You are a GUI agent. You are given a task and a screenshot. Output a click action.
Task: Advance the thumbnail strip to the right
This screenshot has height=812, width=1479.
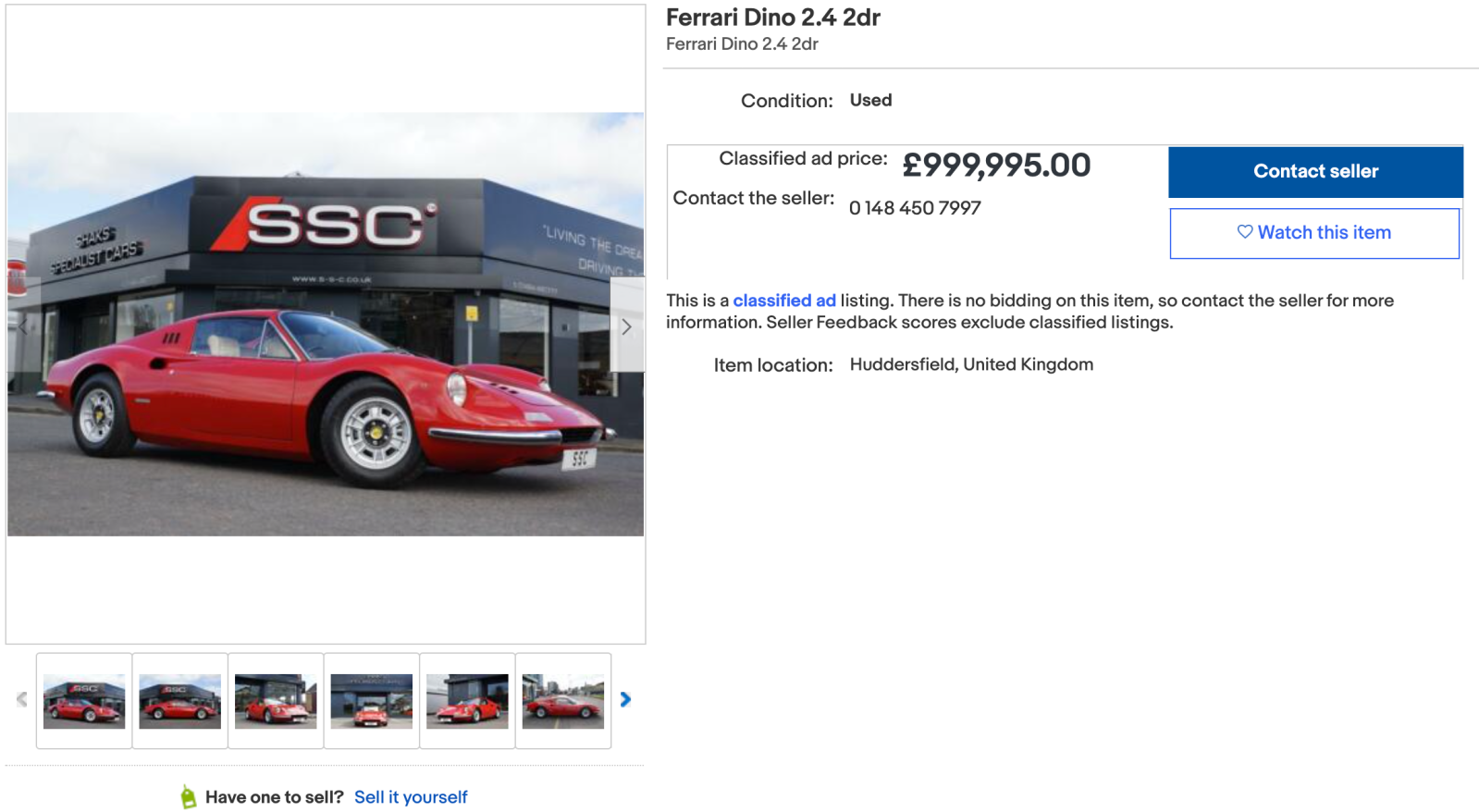[625, 700]
